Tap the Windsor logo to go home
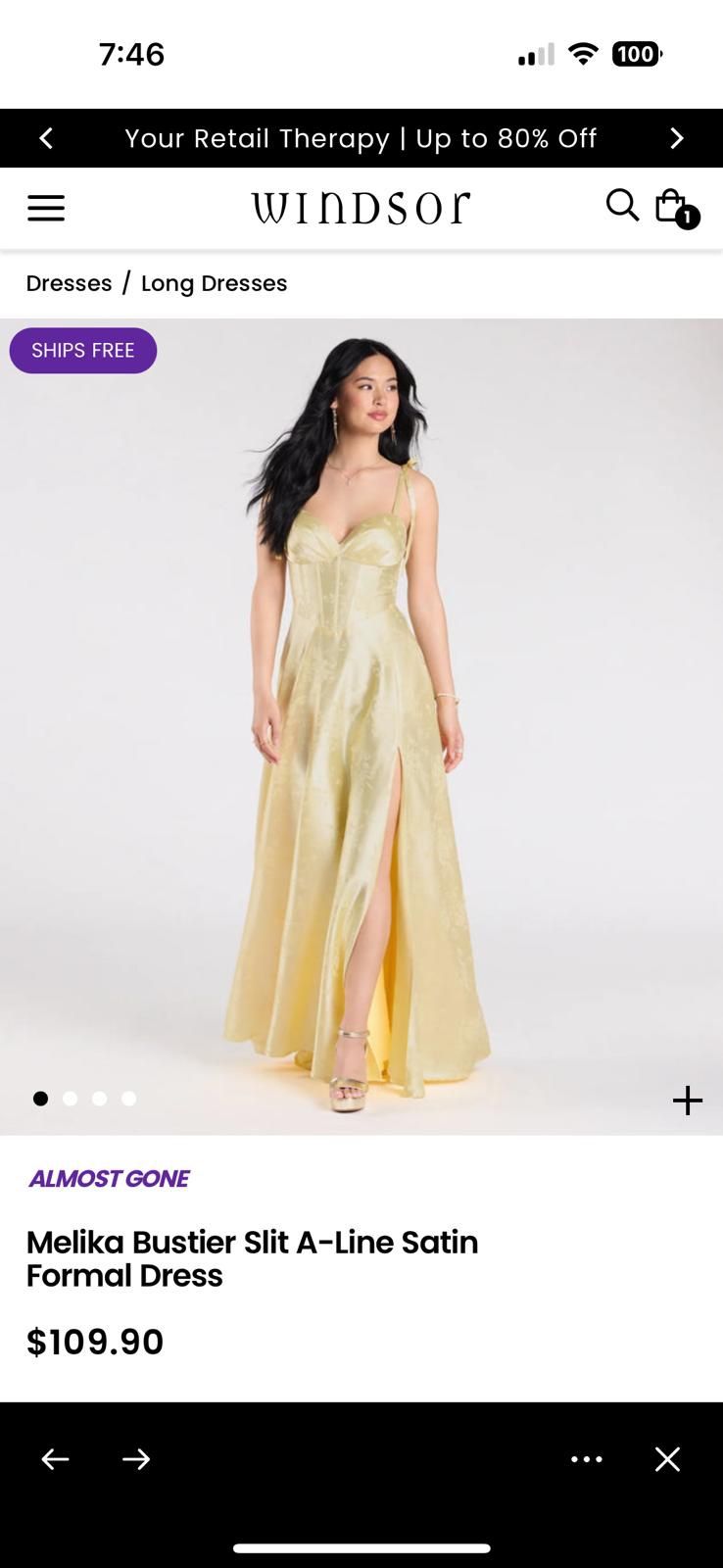723x1568 pixels. tap(361, 207)
